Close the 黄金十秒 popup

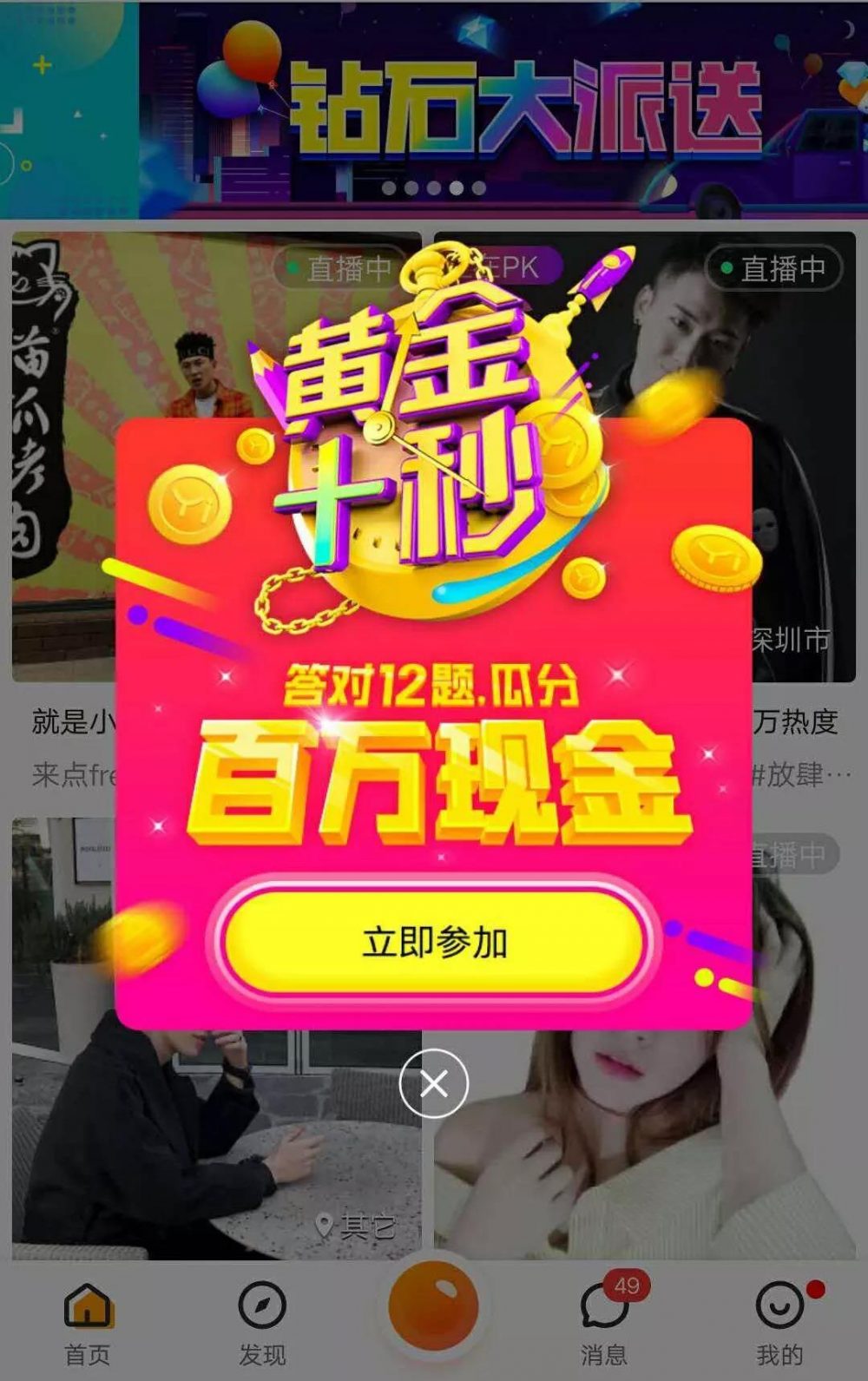click(x=433, y=1083)
